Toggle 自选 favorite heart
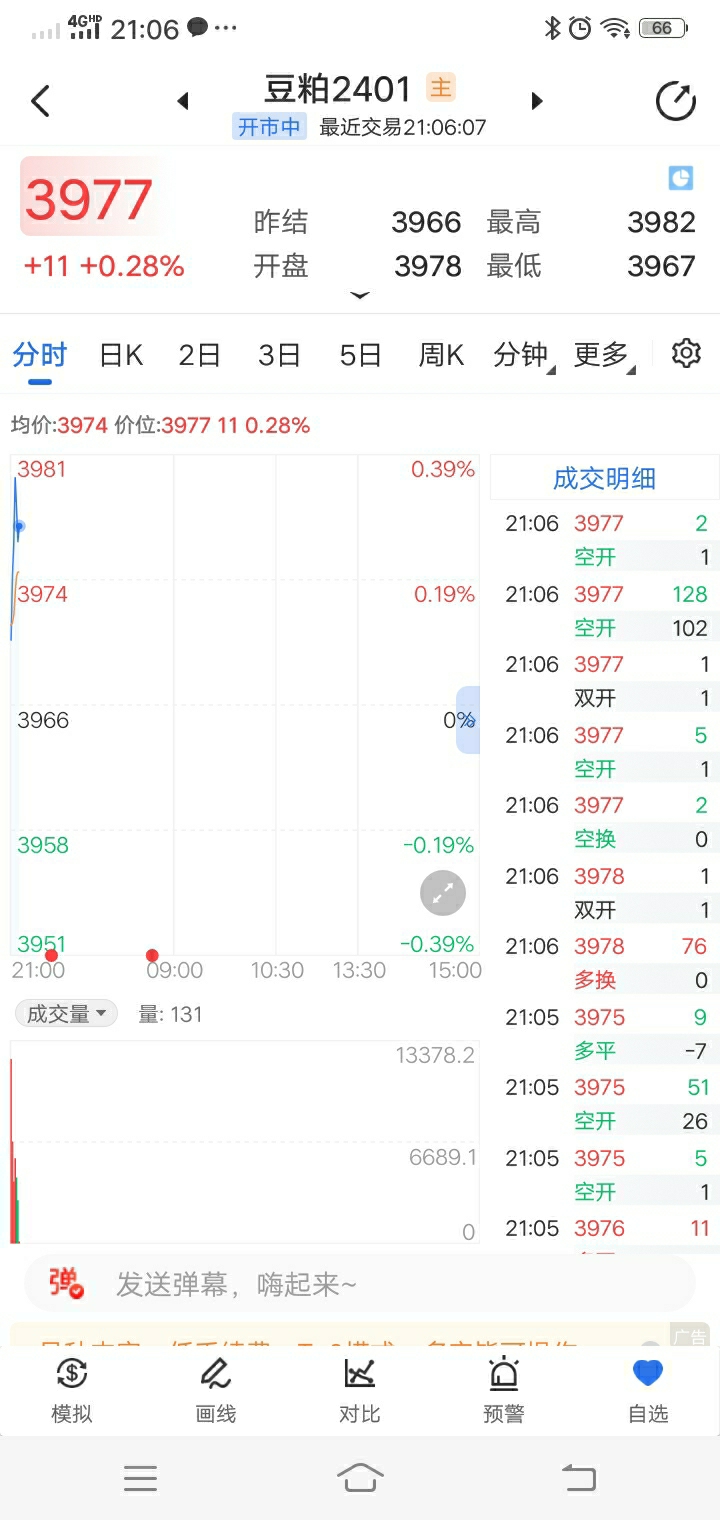This screenshot has height=1520, width=720. pyautogui.click(x=648, y=1391)
